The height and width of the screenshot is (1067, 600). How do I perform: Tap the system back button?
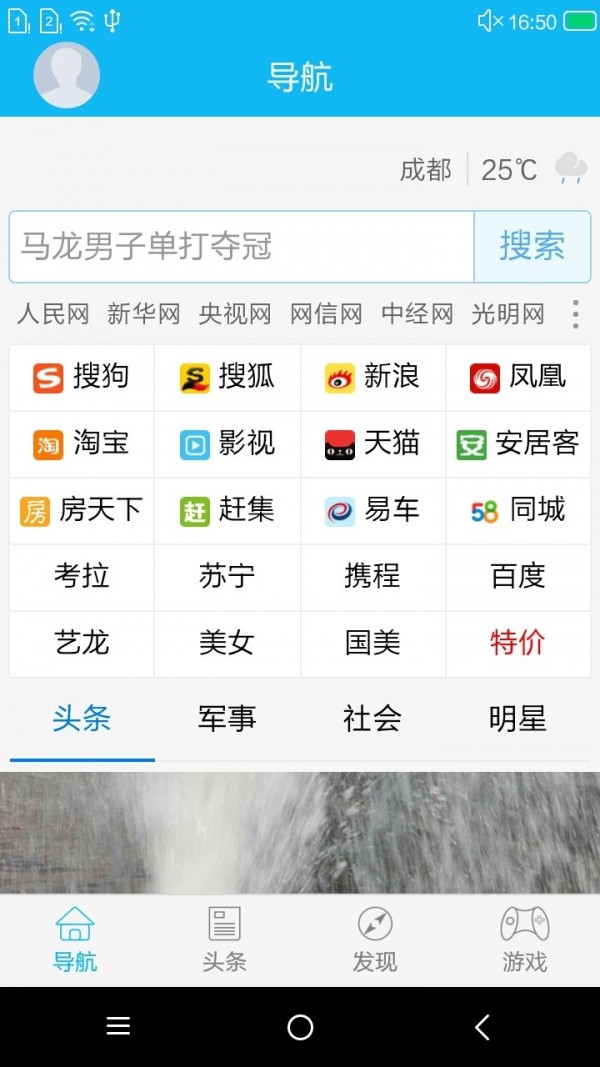482,1027
